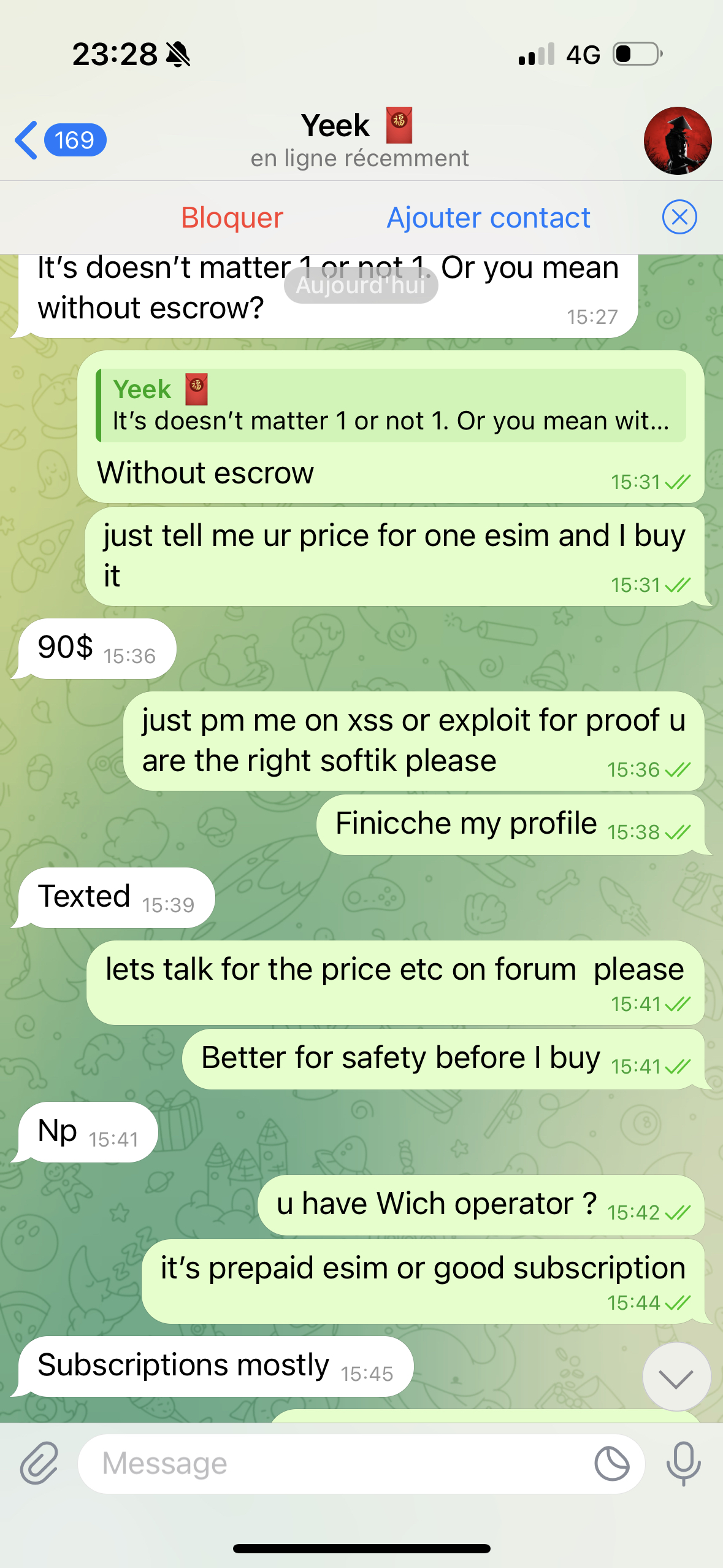Jump to the quoted Yeek message
723x1568 pixels.
(x=391, y=405)
